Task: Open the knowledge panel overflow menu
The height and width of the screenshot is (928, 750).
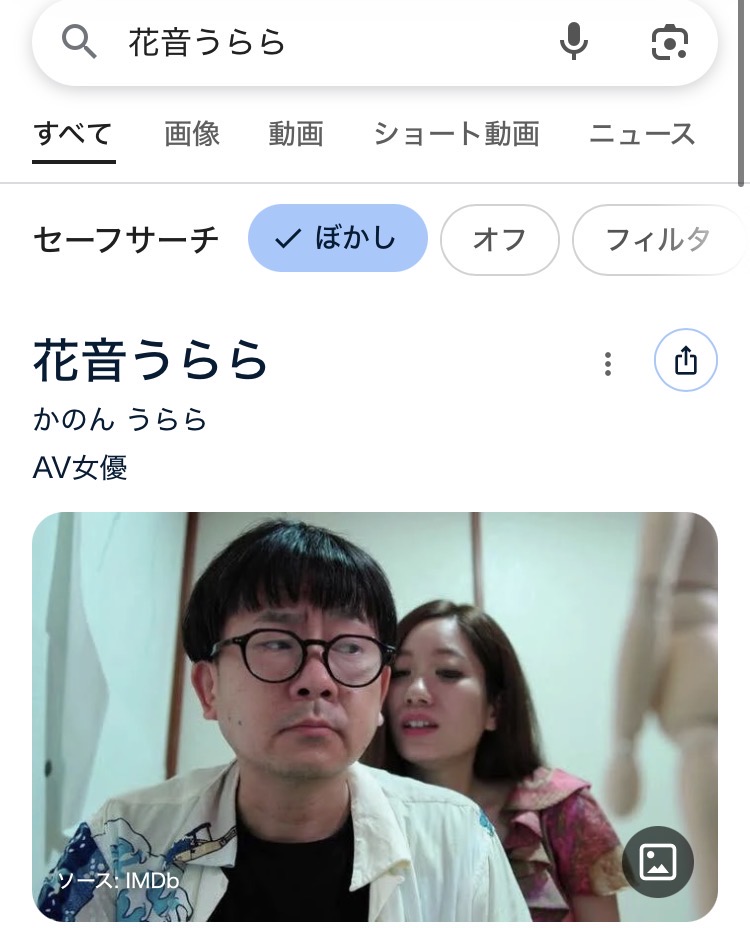Action: tap(607, 364)
